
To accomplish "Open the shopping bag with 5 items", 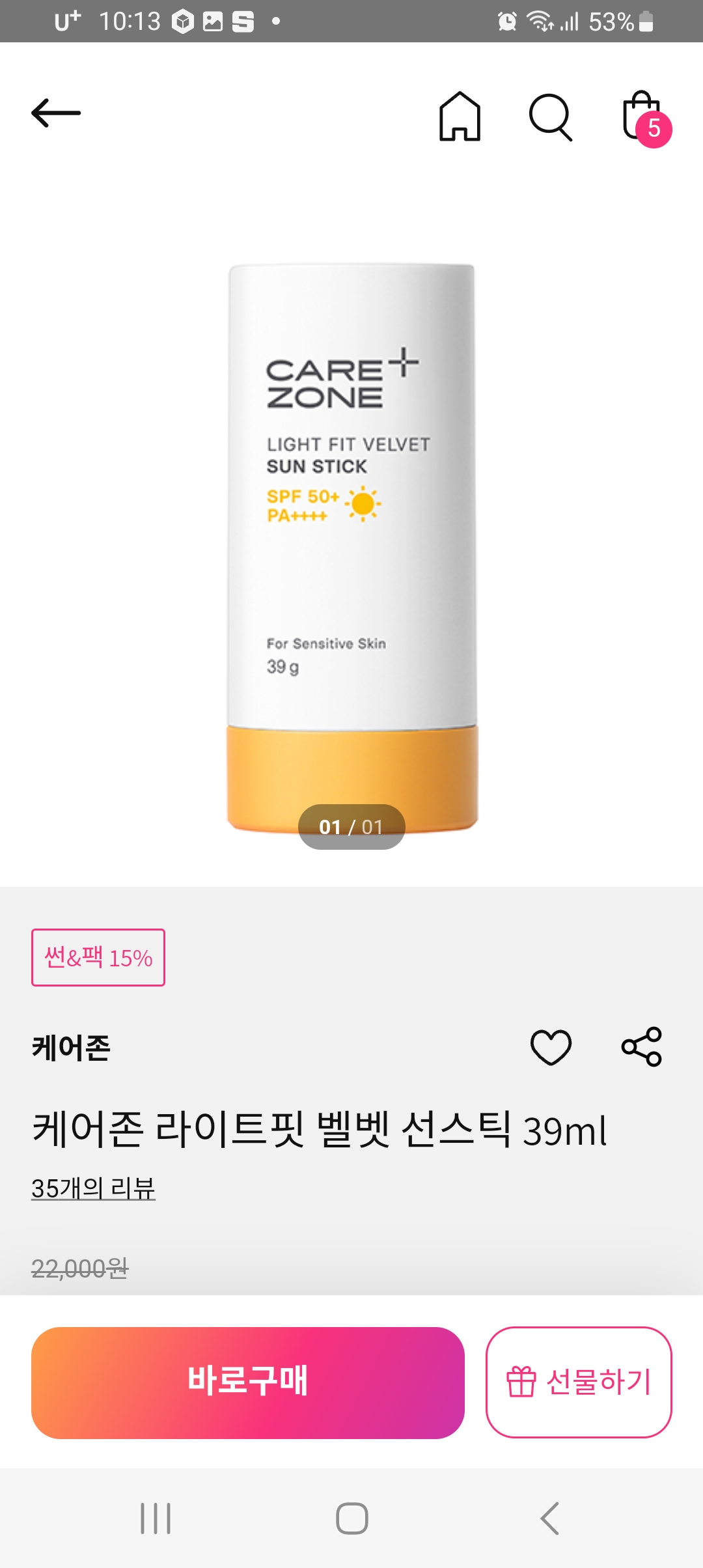I will pyautogui.click(x=644, y=117).
